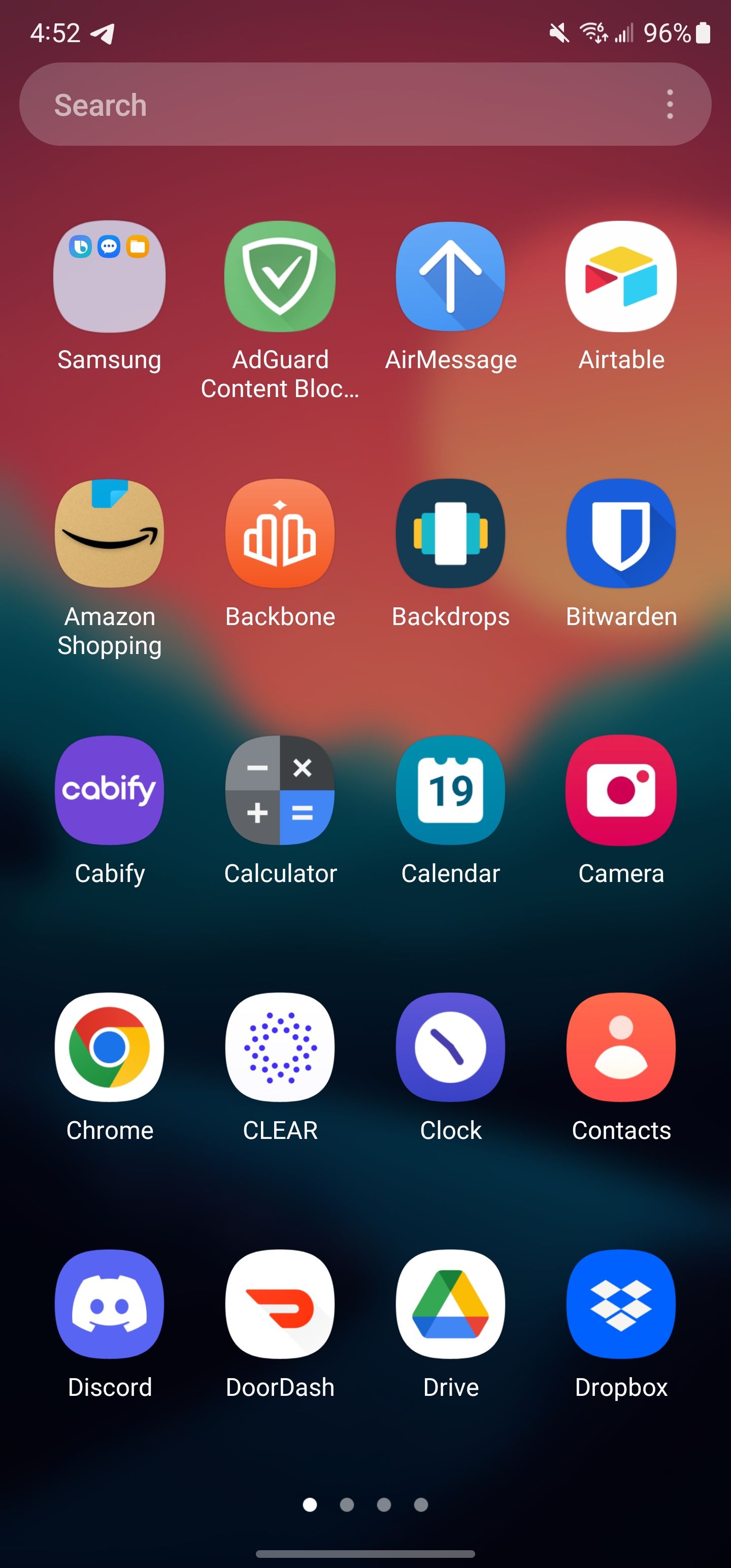Launch Bitwarden password manager
The height and width of the screenshot is (1568, 731).
pos(620,533)
